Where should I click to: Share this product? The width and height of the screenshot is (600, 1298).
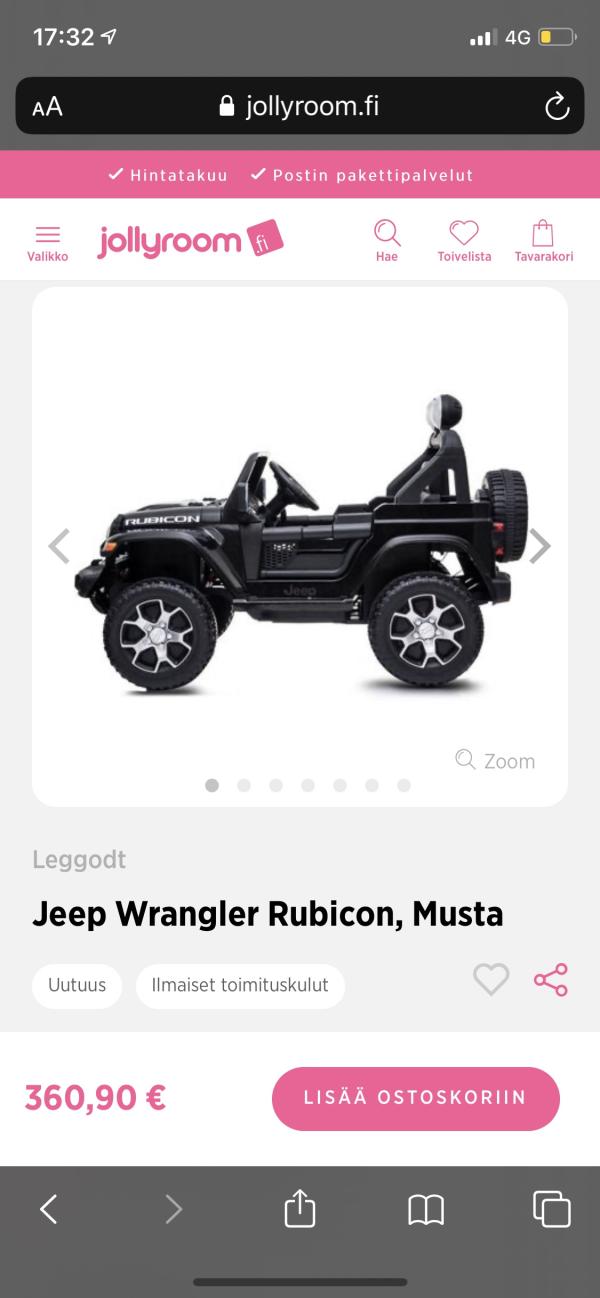[551, 979]
